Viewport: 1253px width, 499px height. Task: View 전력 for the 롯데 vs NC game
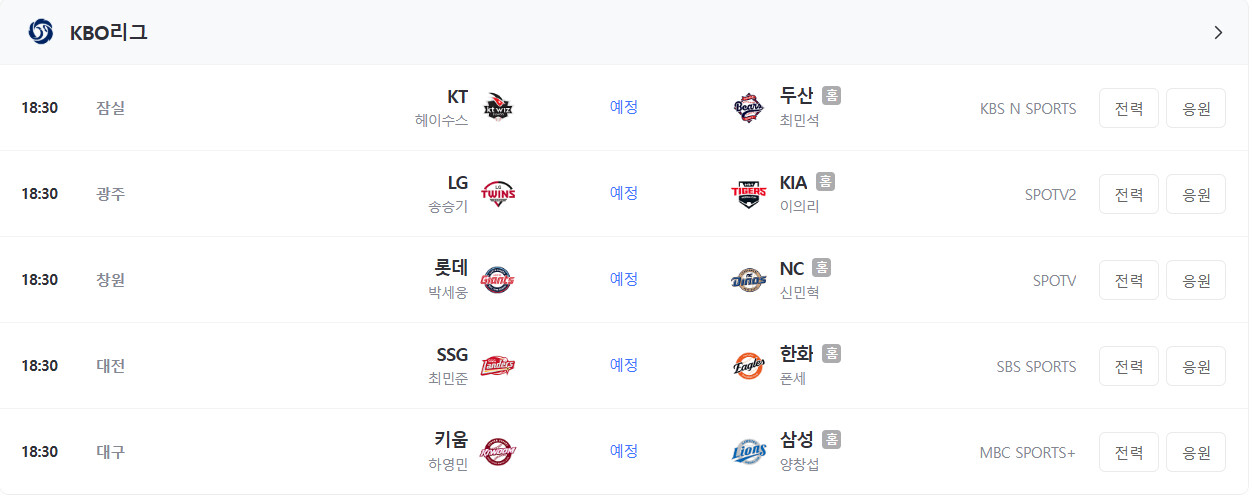1129,280
